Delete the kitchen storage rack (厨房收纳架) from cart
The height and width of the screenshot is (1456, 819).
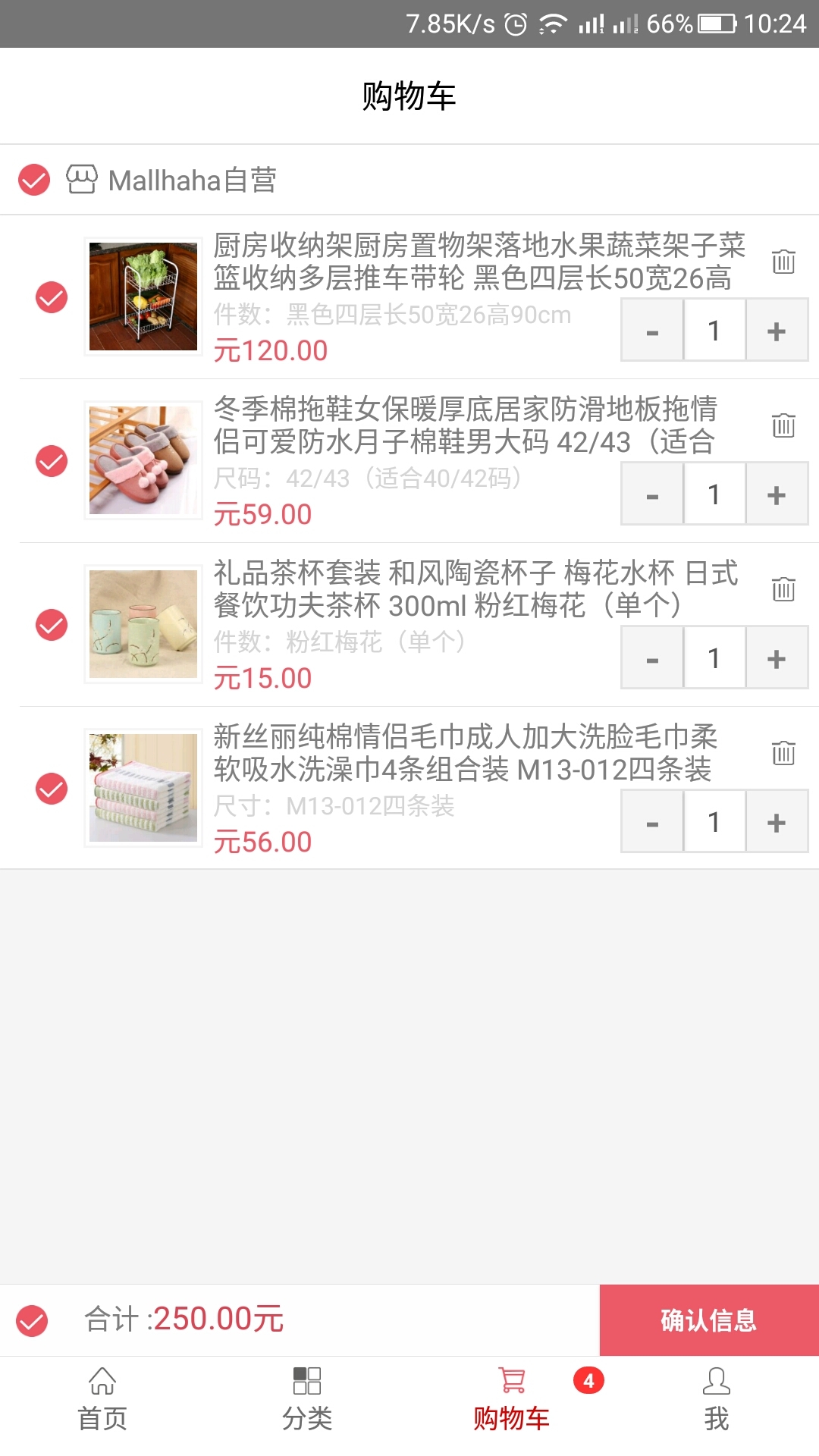click(783, 262)
